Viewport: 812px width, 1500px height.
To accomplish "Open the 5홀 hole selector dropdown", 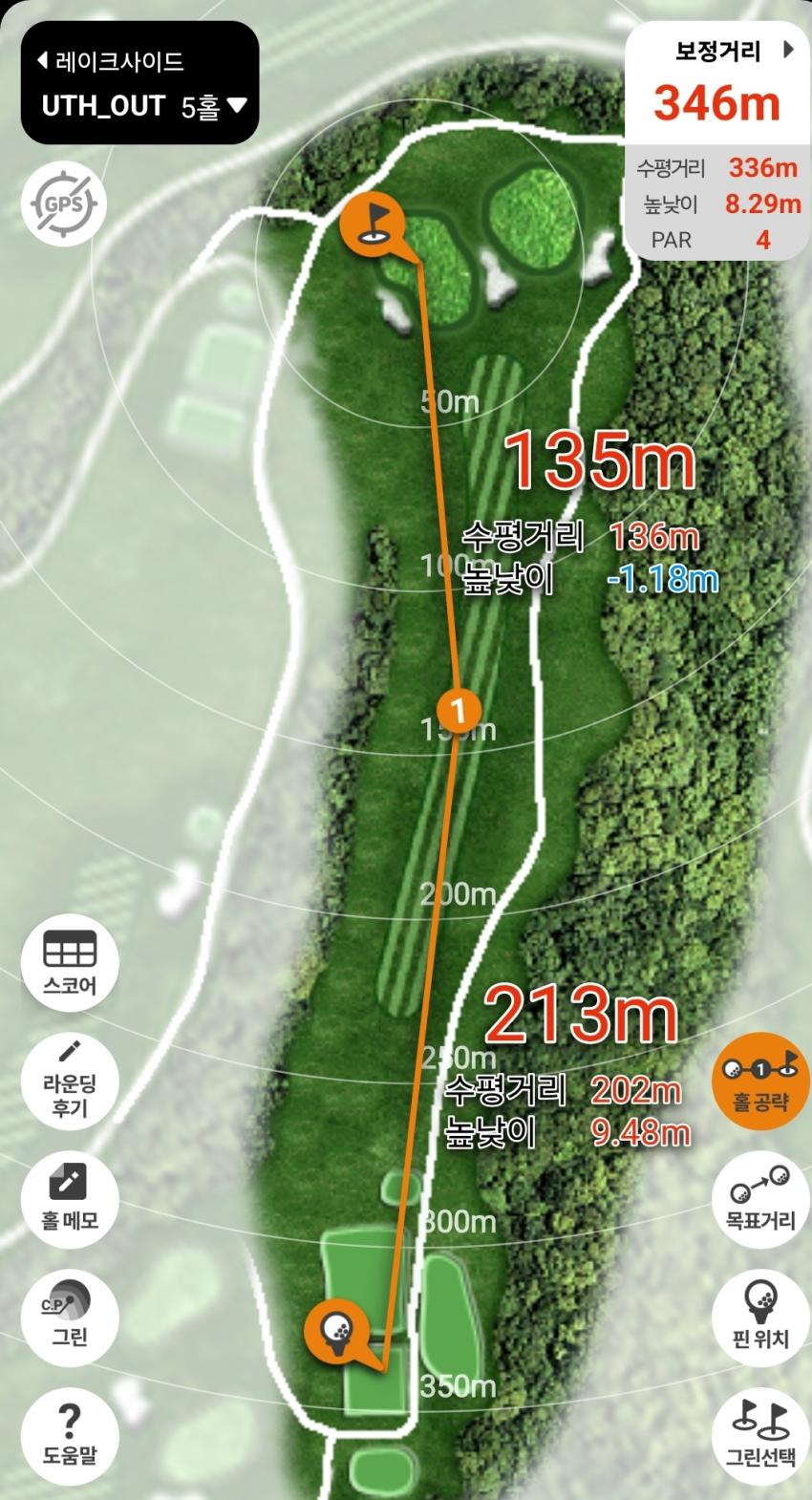I will pos(214,106).
